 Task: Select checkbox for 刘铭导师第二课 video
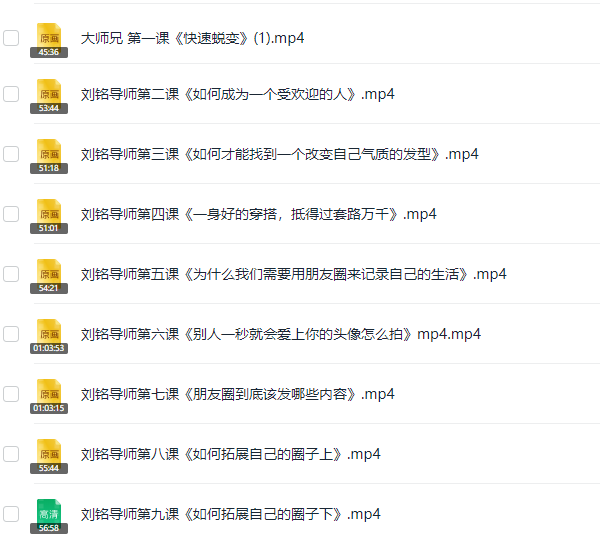coord(11,94)
